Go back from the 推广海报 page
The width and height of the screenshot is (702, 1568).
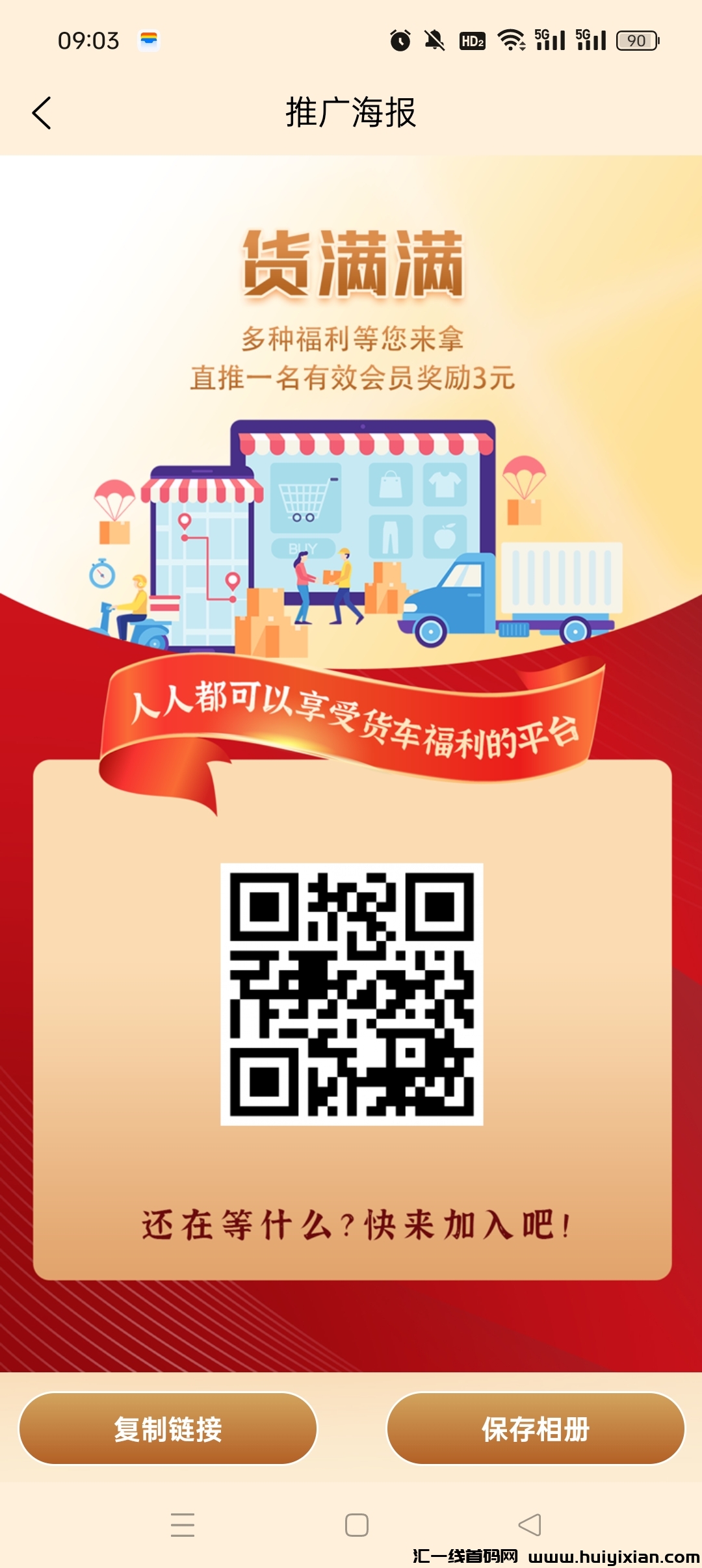pyautogui.click(x=42, y=113)
